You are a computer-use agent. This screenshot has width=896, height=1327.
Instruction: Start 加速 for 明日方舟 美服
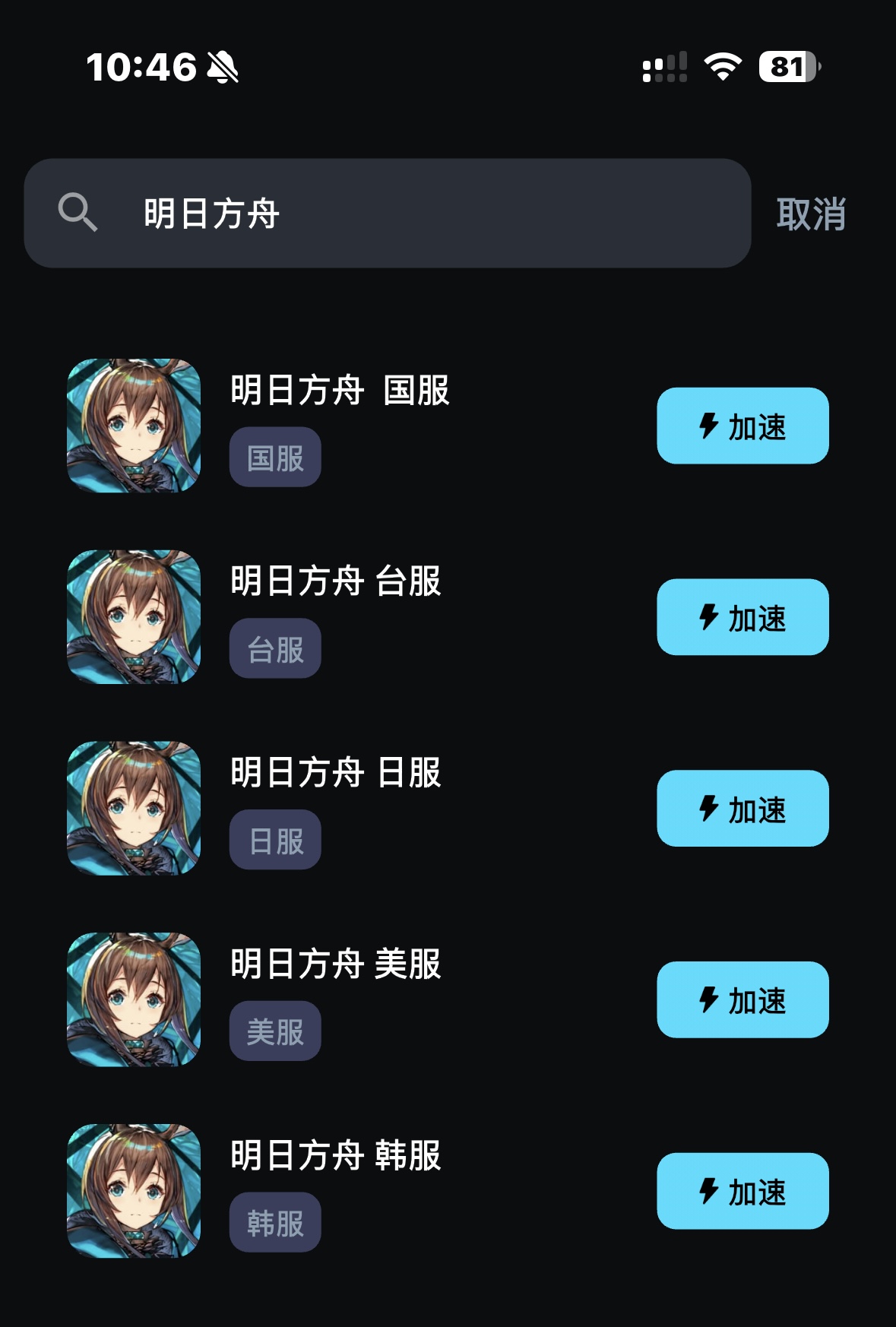point(742,1000)
